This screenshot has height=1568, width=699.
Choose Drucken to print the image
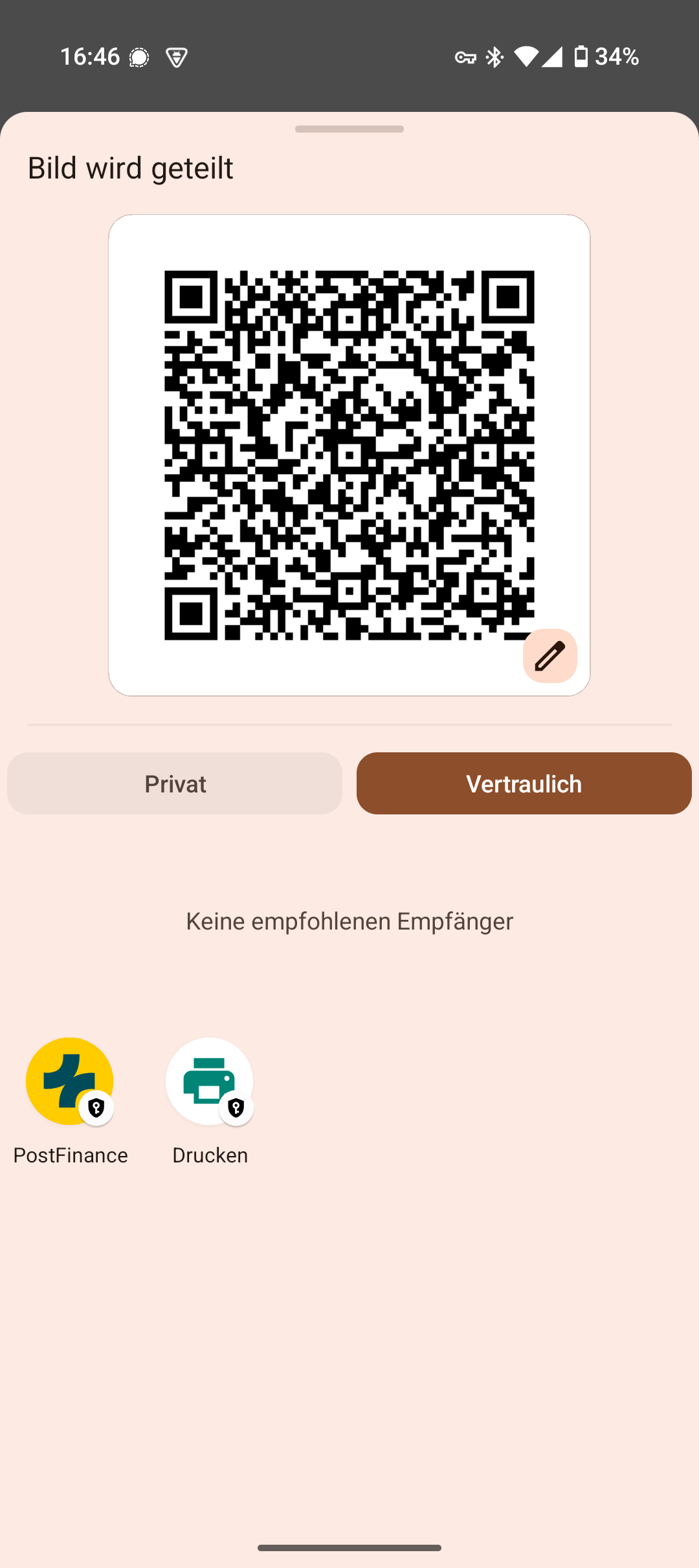coord(209,1082)
